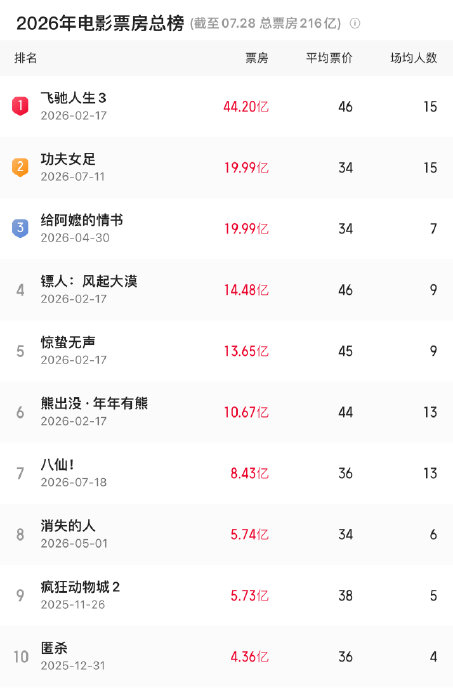View 熊出没·年年有熊 box office details
The image size is (453, 690).
(x=226, y=412)
